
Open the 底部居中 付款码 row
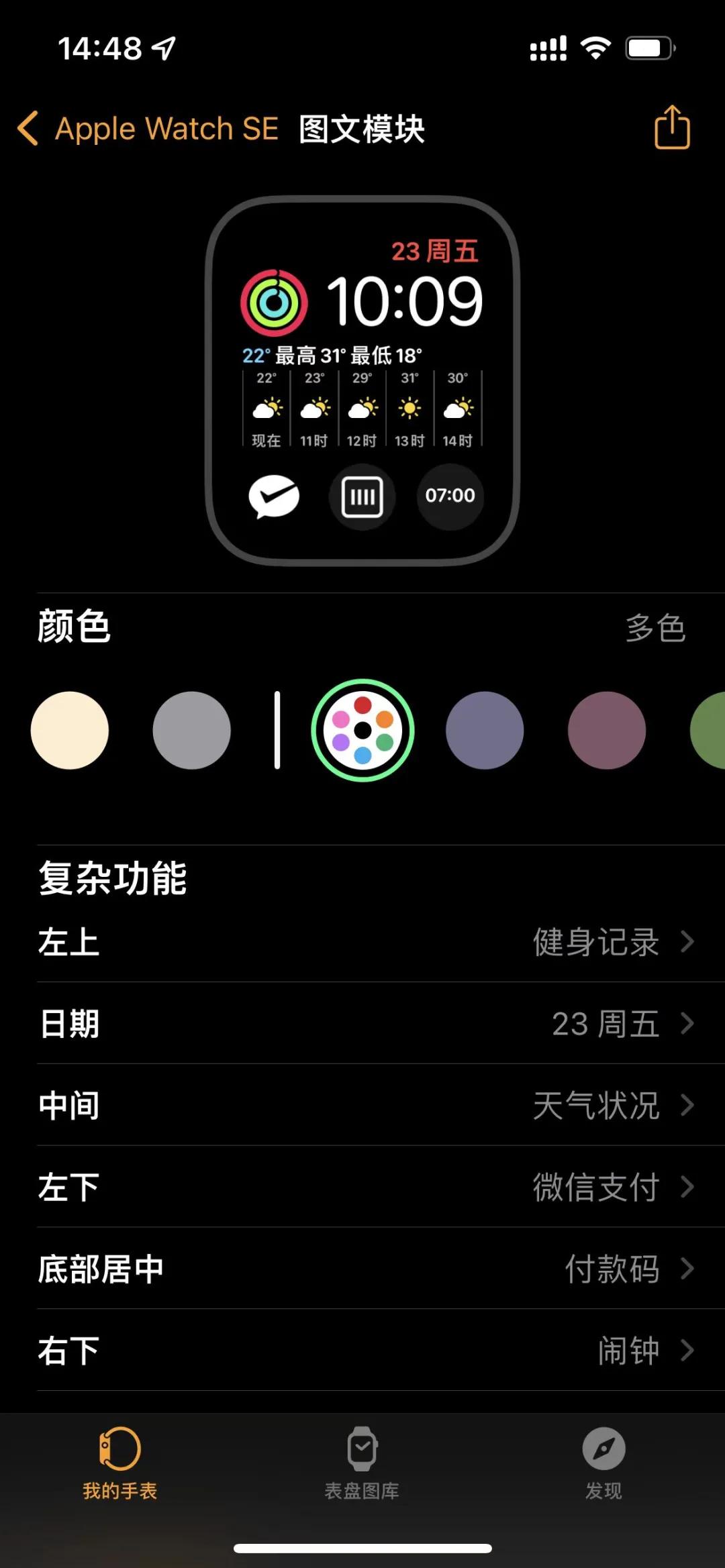[362, 1269]
